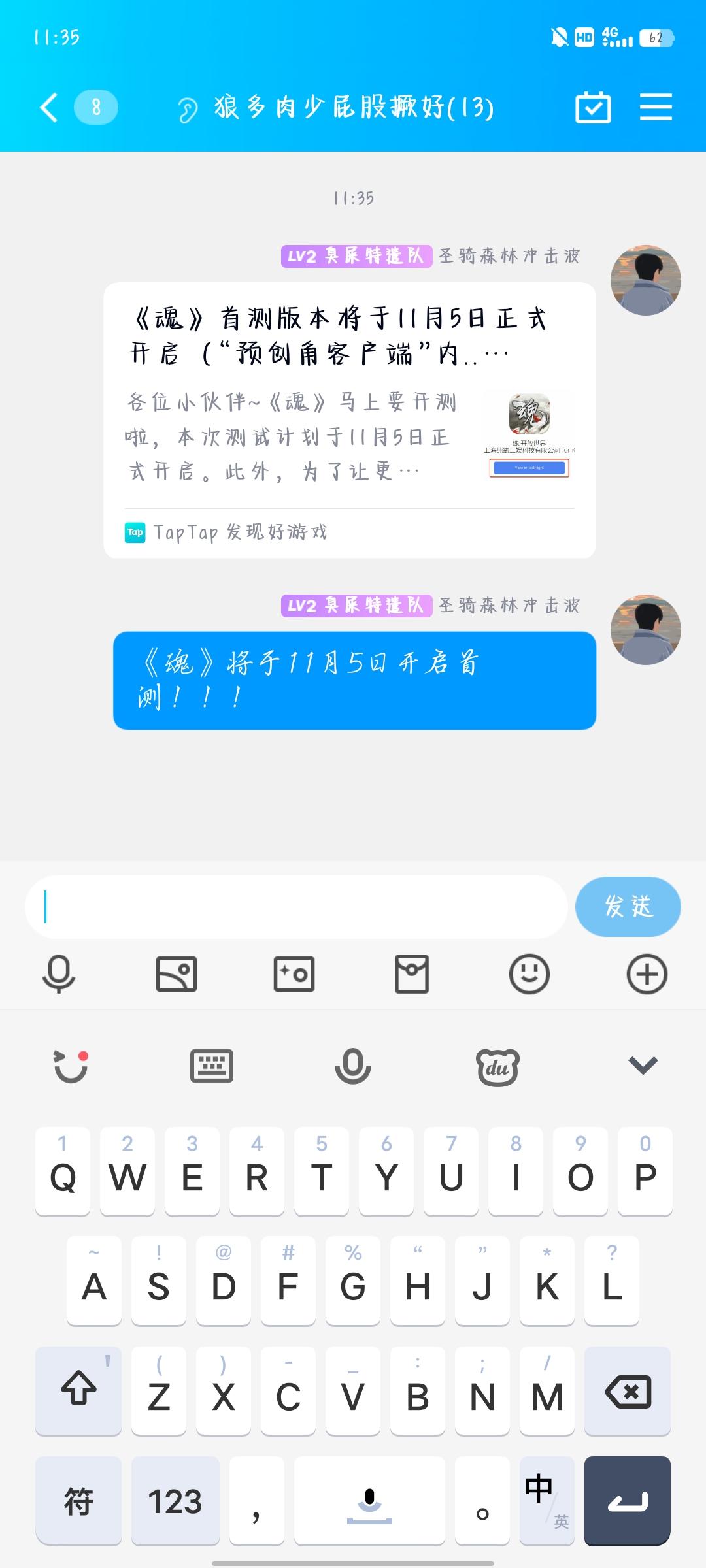Open the voice message microphone icon
The height and width of the screenshot is (1568, 706).
59,973
